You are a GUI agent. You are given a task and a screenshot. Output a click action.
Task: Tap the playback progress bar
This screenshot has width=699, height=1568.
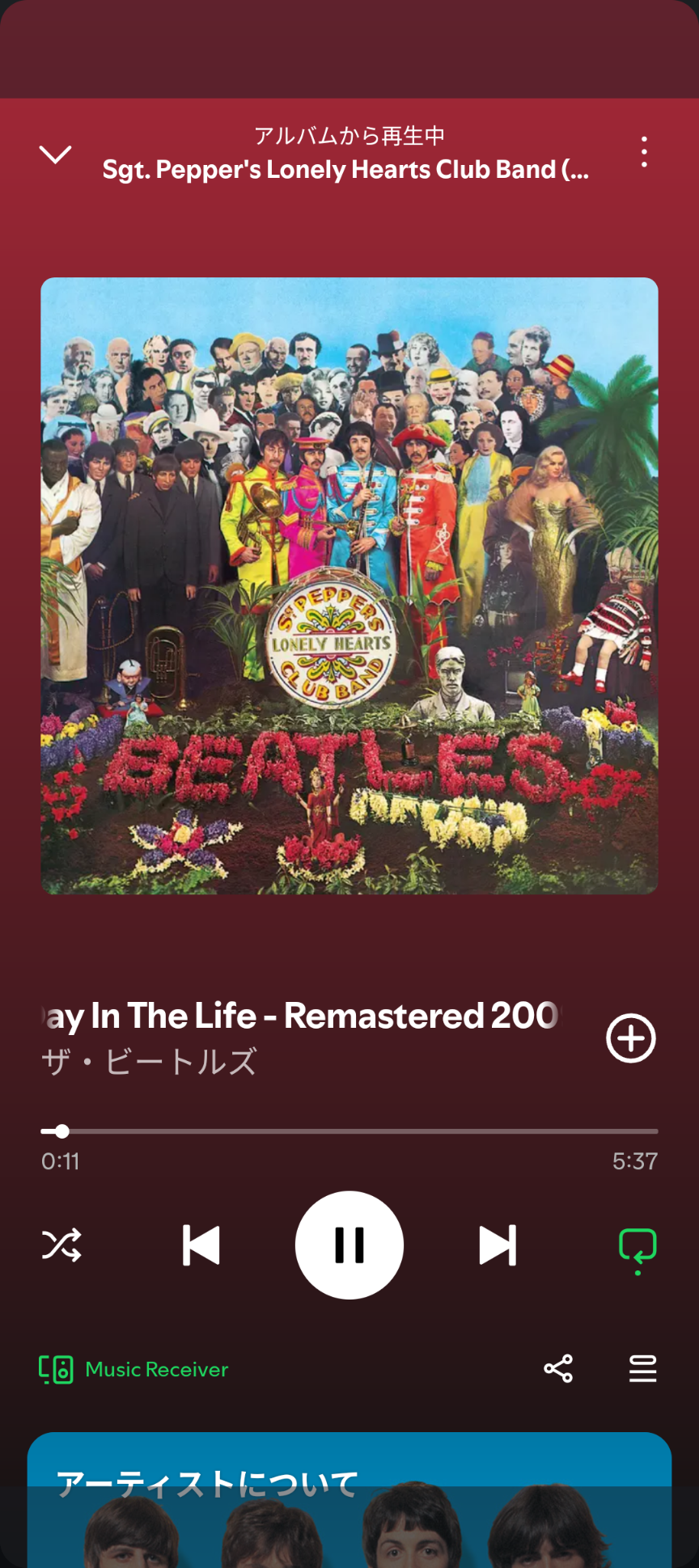pyautogui.click(x=349, y=1131)
